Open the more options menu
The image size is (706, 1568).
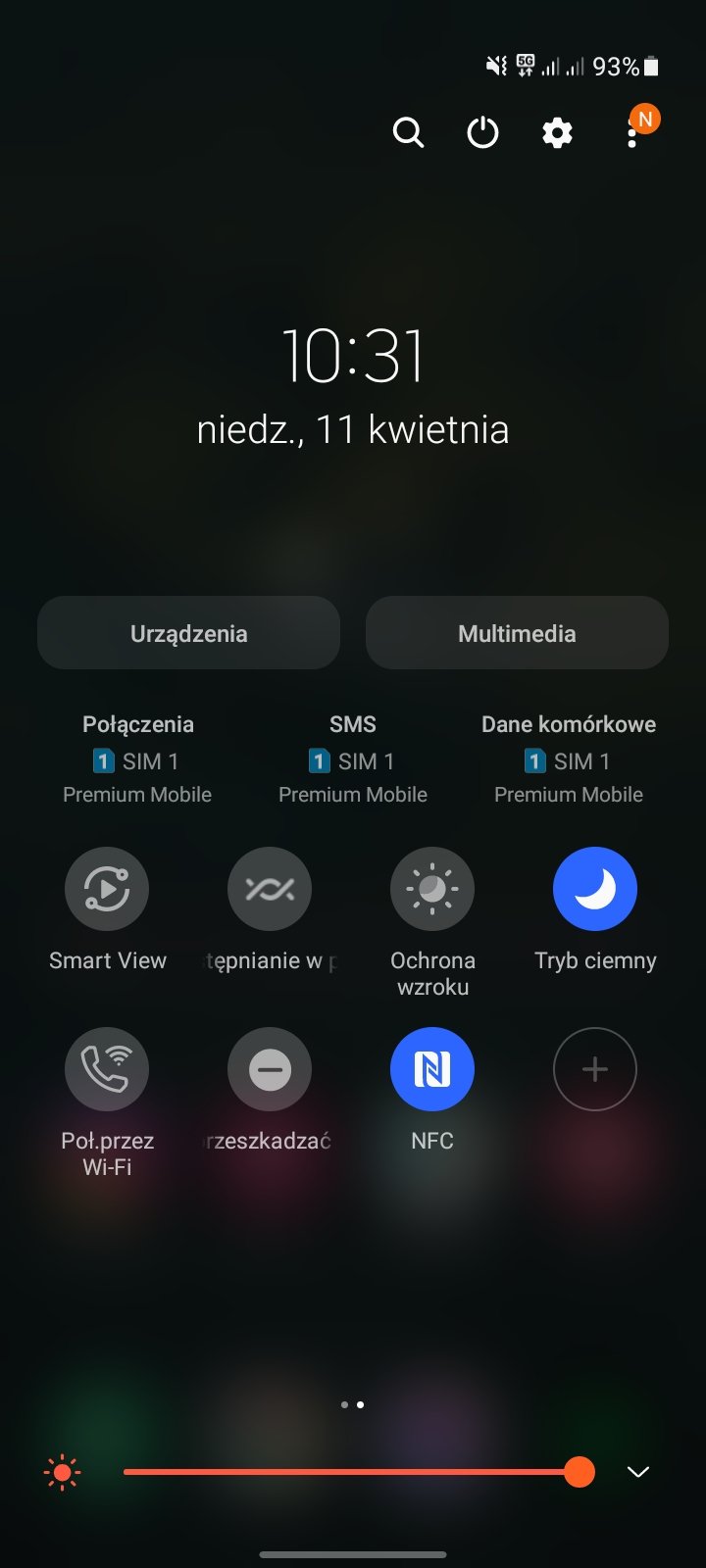pyautogui.click(x=632, y=132)
